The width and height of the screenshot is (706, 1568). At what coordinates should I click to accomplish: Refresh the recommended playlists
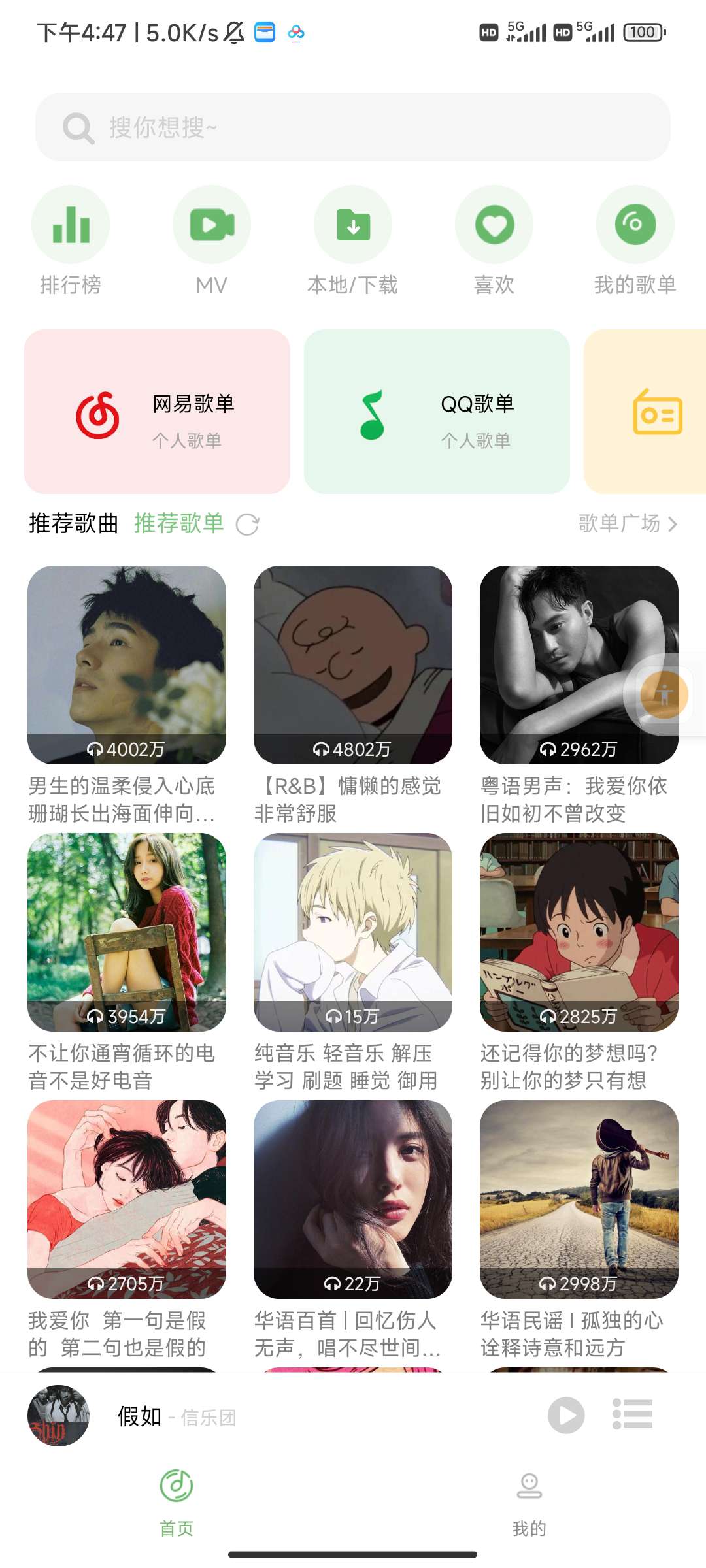(248, 525)
